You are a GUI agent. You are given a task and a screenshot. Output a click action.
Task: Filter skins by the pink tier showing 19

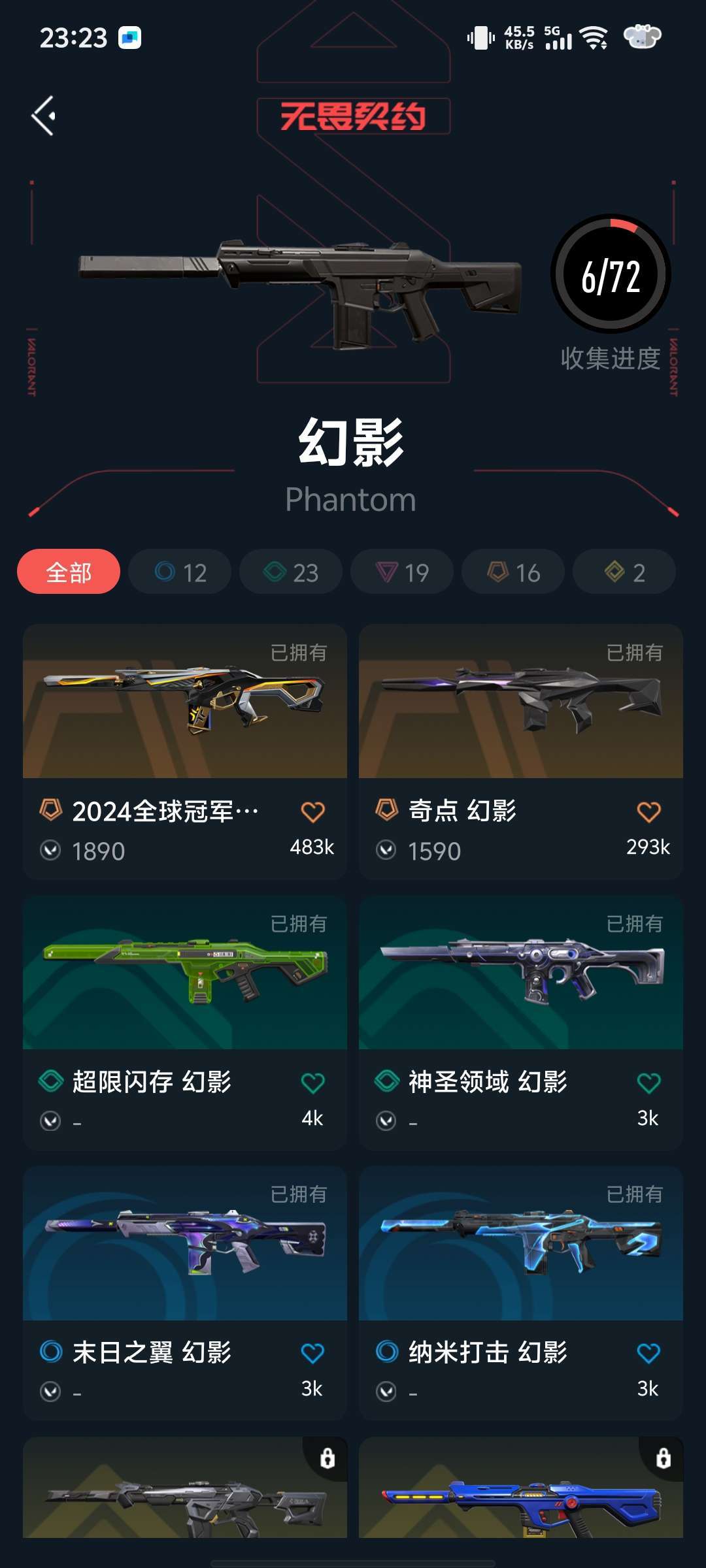(x=402, y=572)
